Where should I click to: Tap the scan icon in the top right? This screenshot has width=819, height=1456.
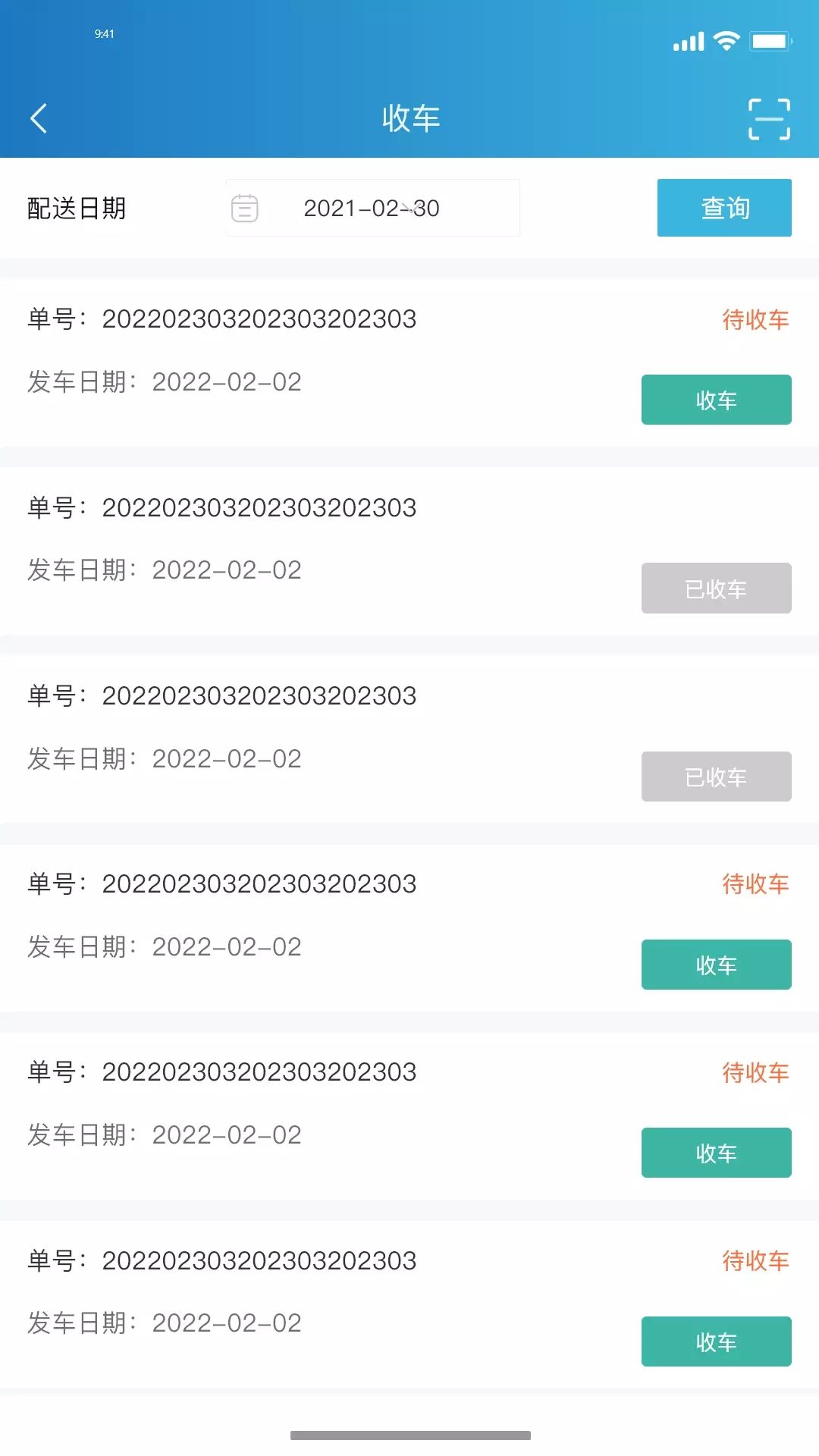(x=769, y=119)
